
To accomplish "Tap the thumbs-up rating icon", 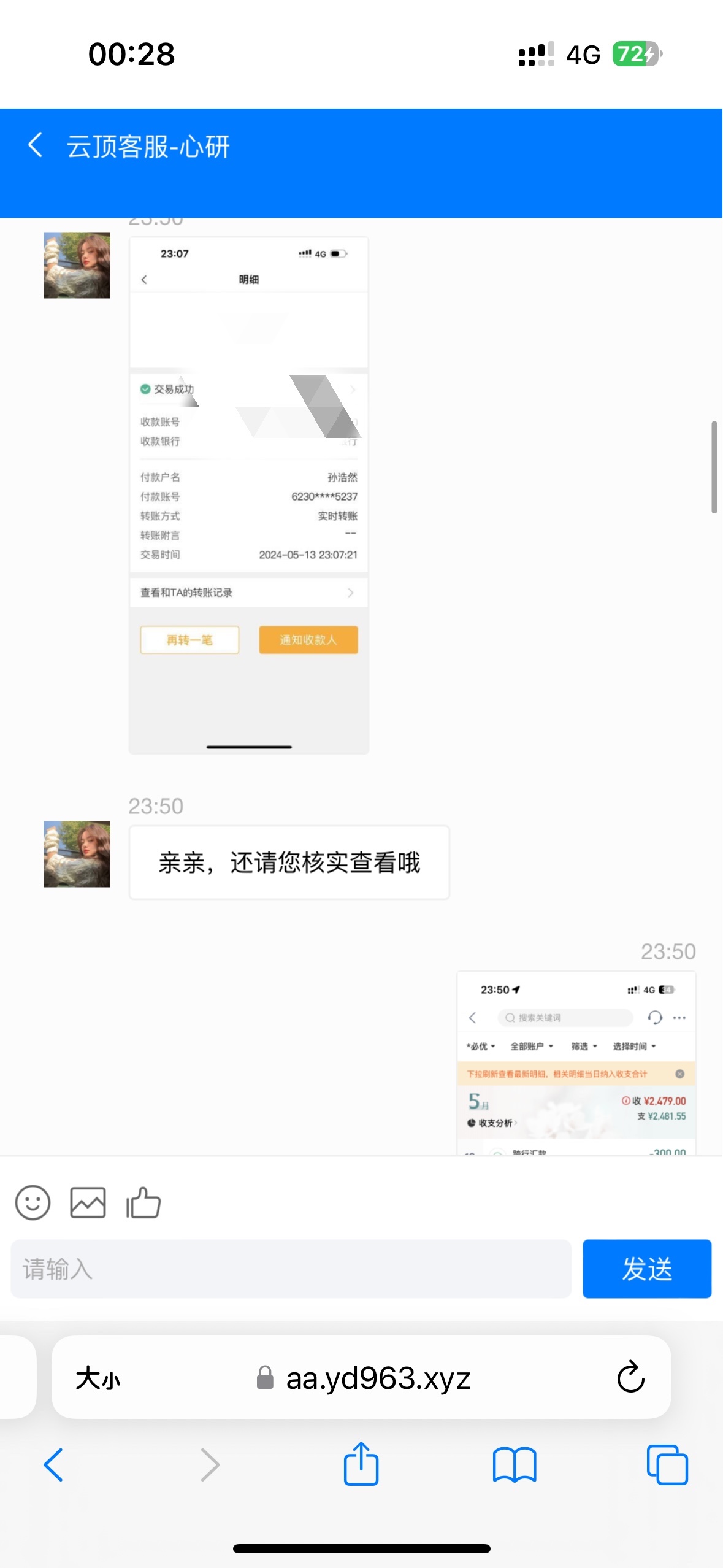I will 143,1202.
